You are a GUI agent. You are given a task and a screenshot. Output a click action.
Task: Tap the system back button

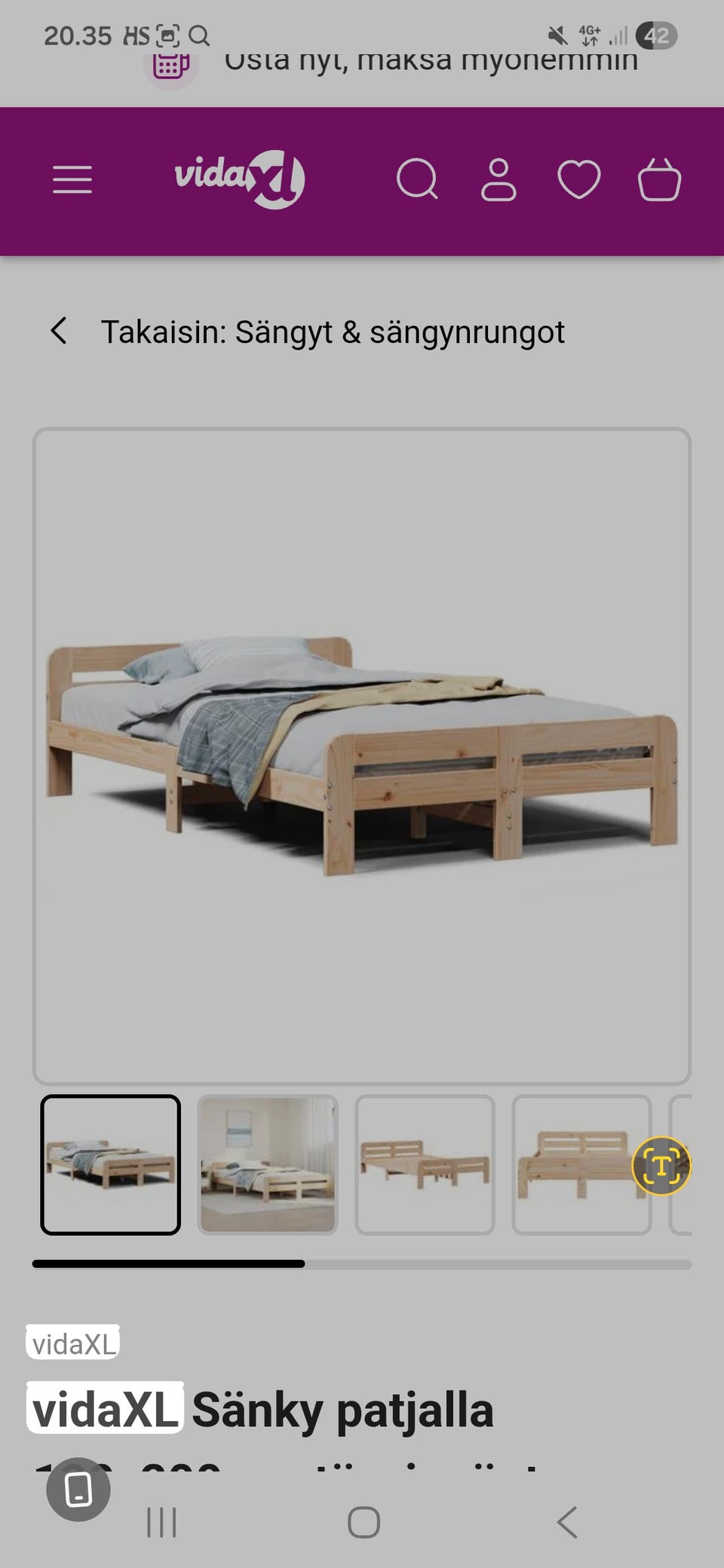point(567,1522)
